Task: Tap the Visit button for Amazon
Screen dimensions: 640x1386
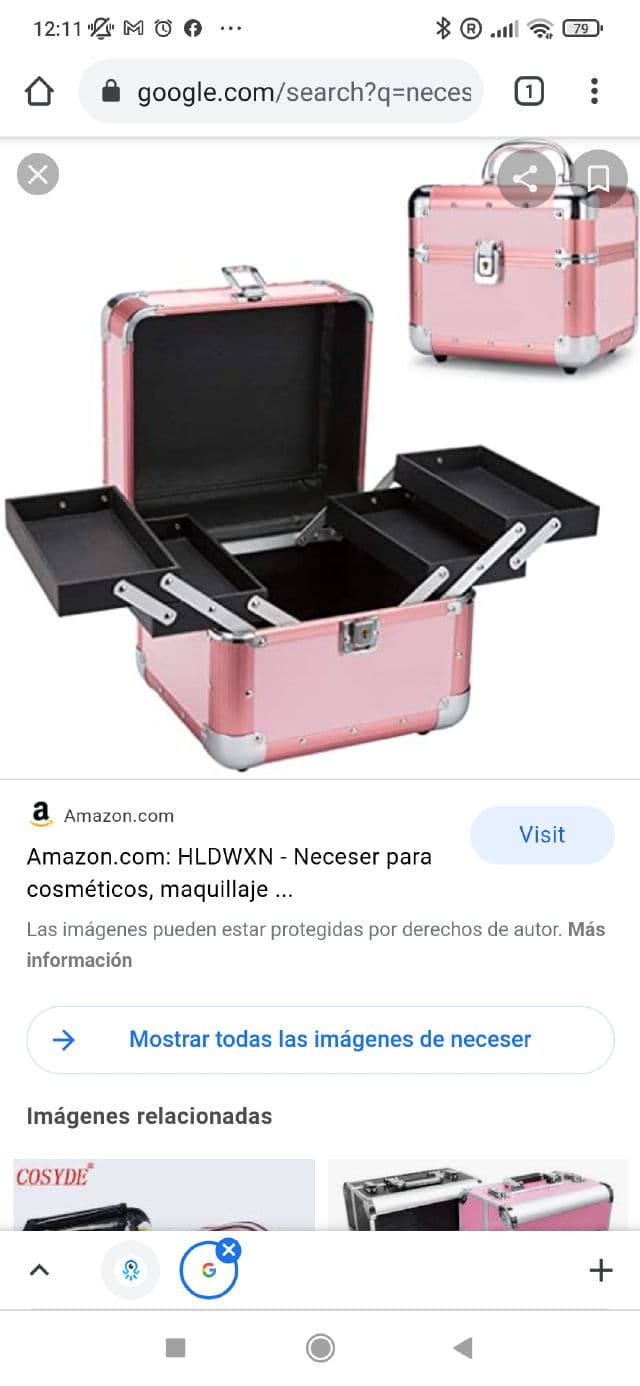Action: pyautogui.click(x=541, y=835)
